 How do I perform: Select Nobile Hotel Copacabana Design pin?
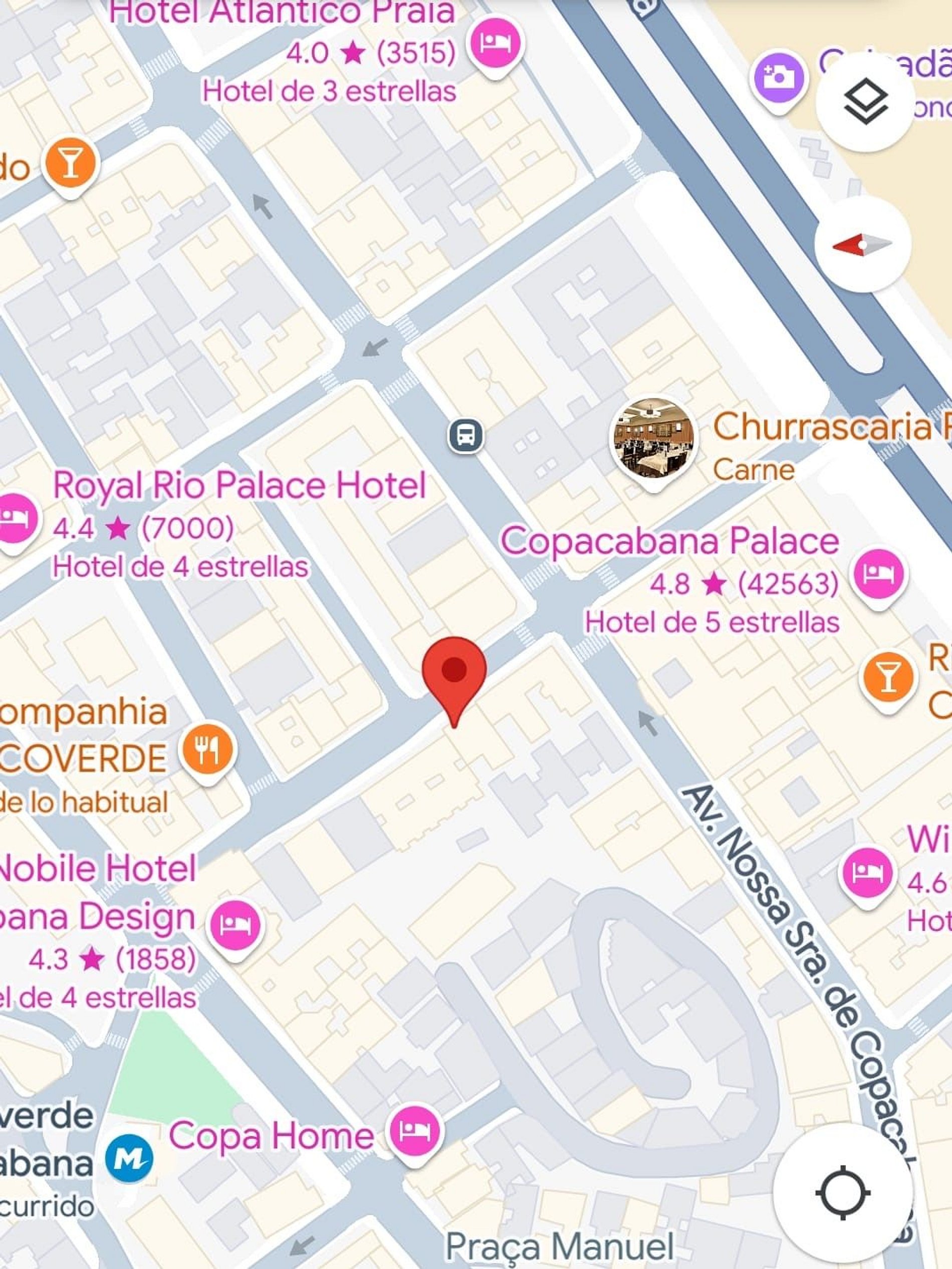(x=234, y=925)
